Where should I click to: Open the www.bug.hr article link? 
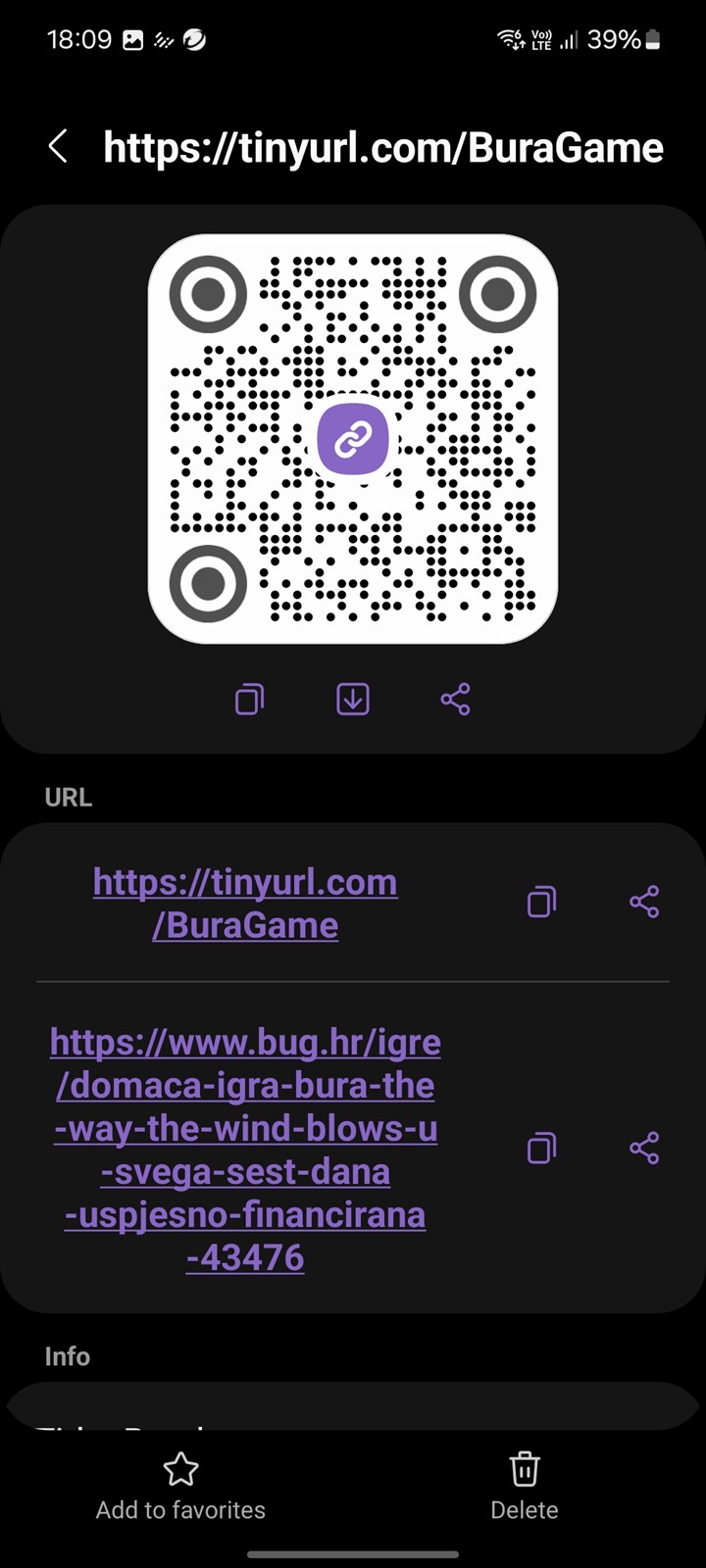pyautogui.click(x=245, y=1149)
